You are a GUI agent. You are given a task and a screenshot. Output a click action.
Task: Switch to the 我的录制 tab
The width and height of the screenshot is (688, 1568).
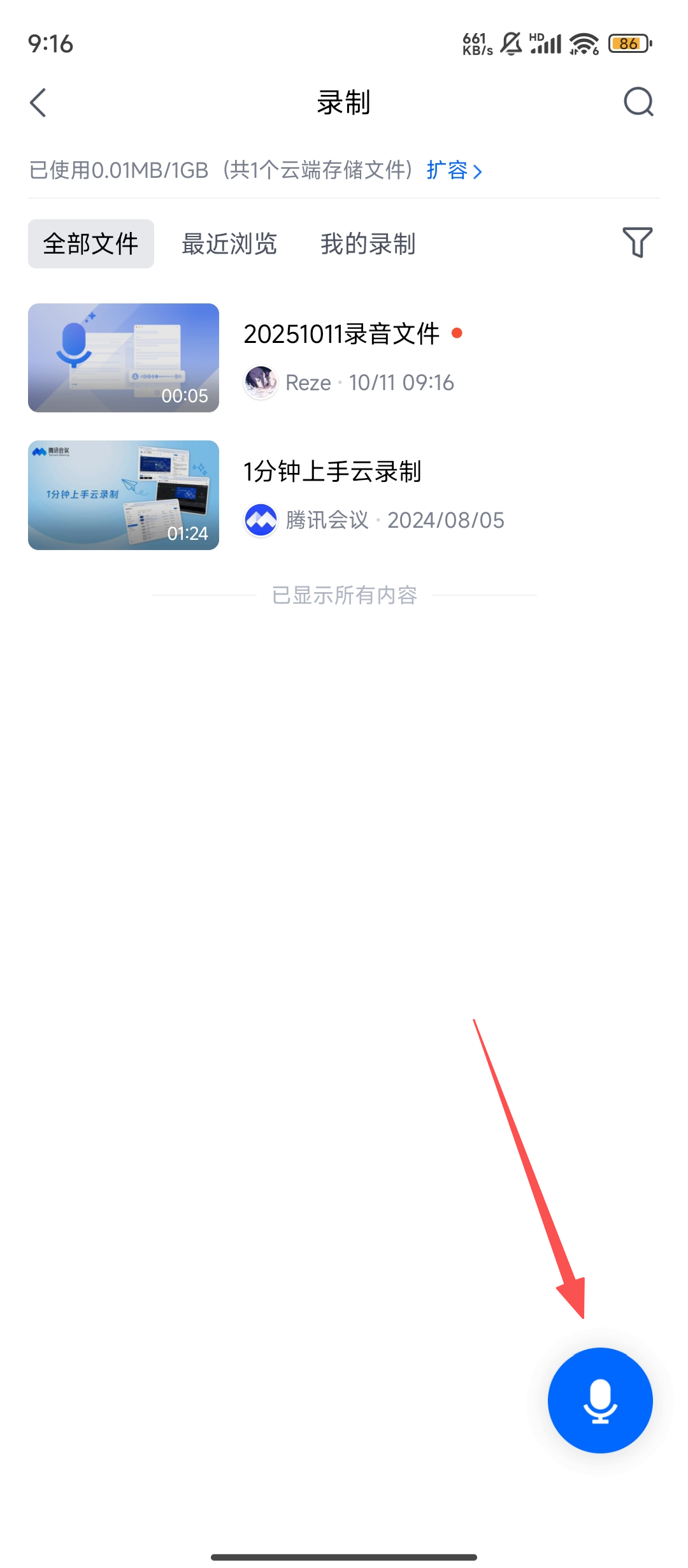368,244
